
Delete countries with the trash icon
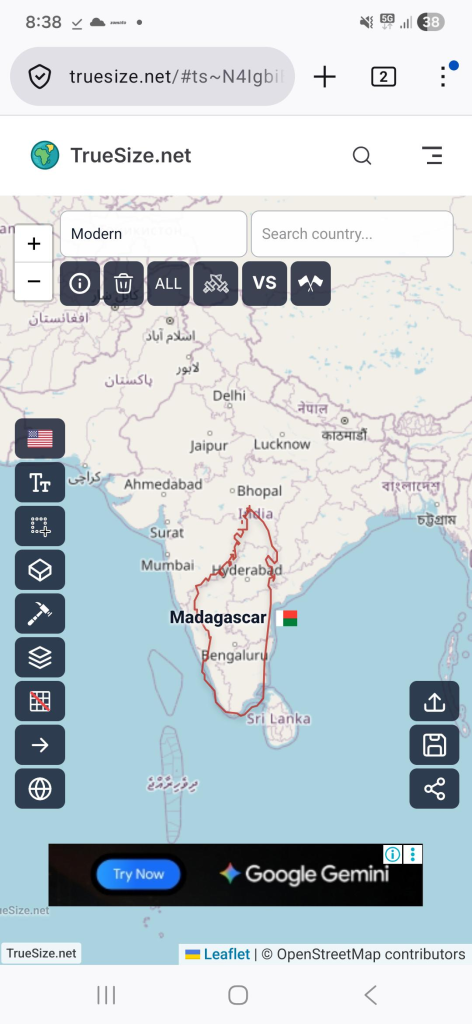click(123, 283)
